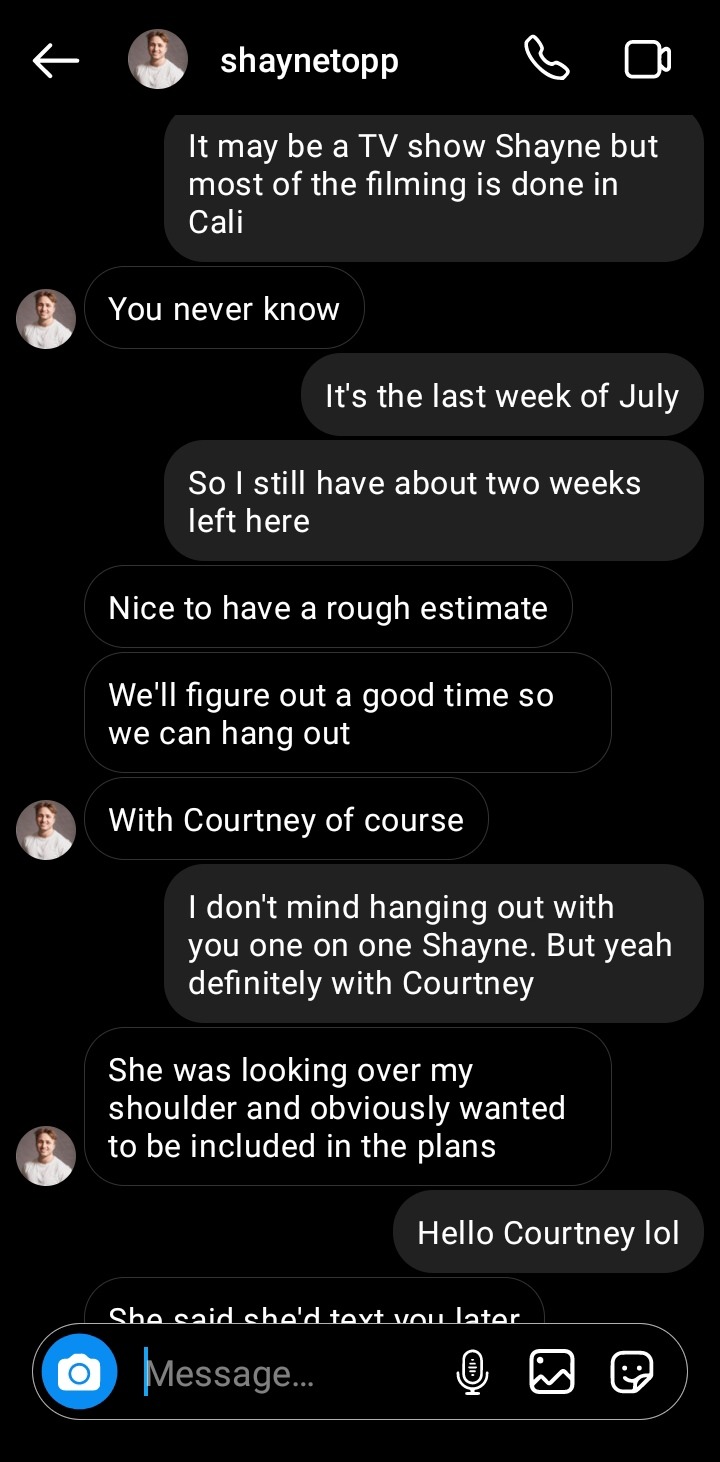Start a voice call with shaynetopp
720x1462 pixels.
click(x=546, y=60)
